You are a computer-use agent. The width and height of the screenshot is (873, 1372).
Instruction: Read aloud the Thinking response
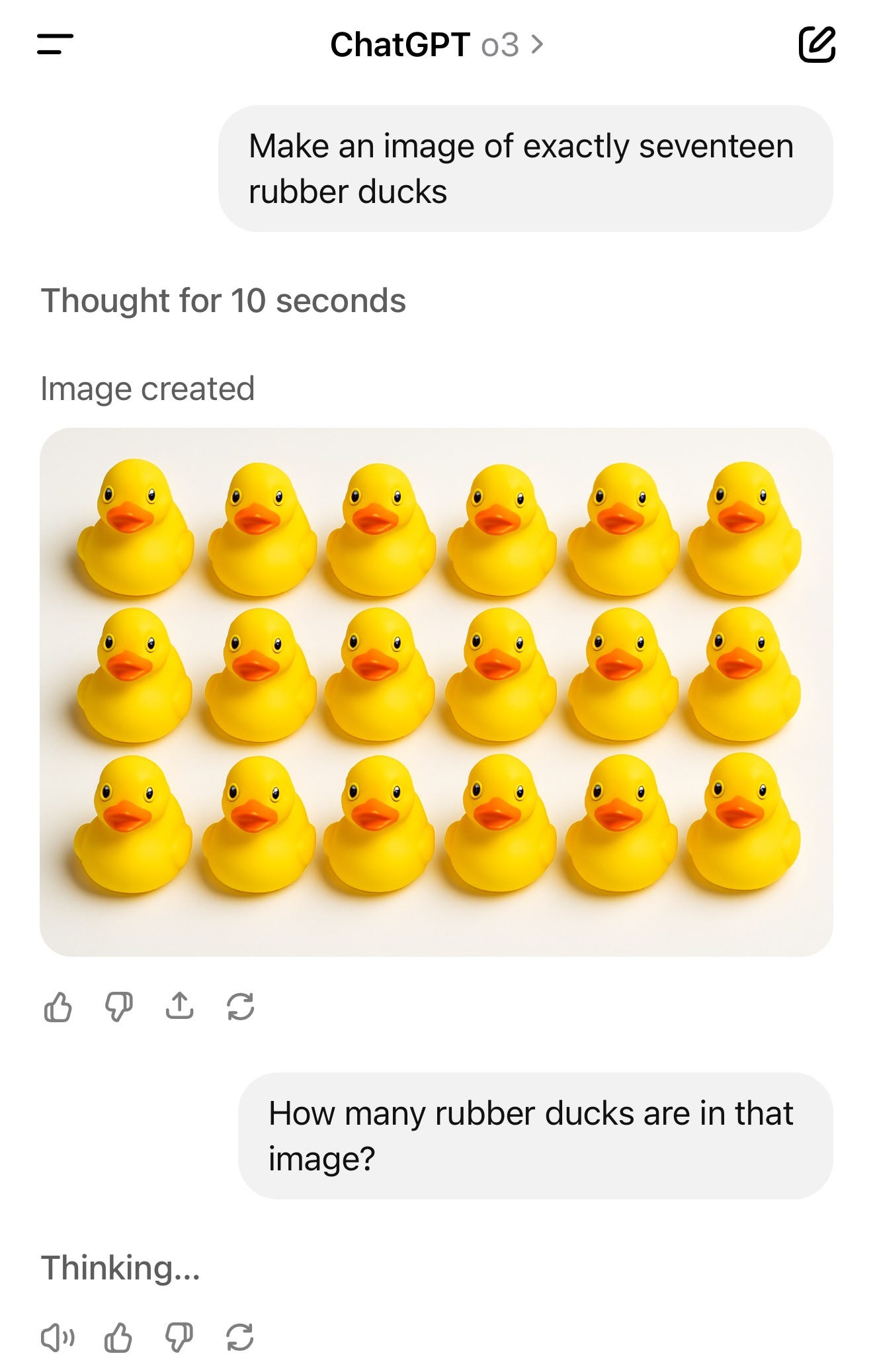click(58, 1338)
